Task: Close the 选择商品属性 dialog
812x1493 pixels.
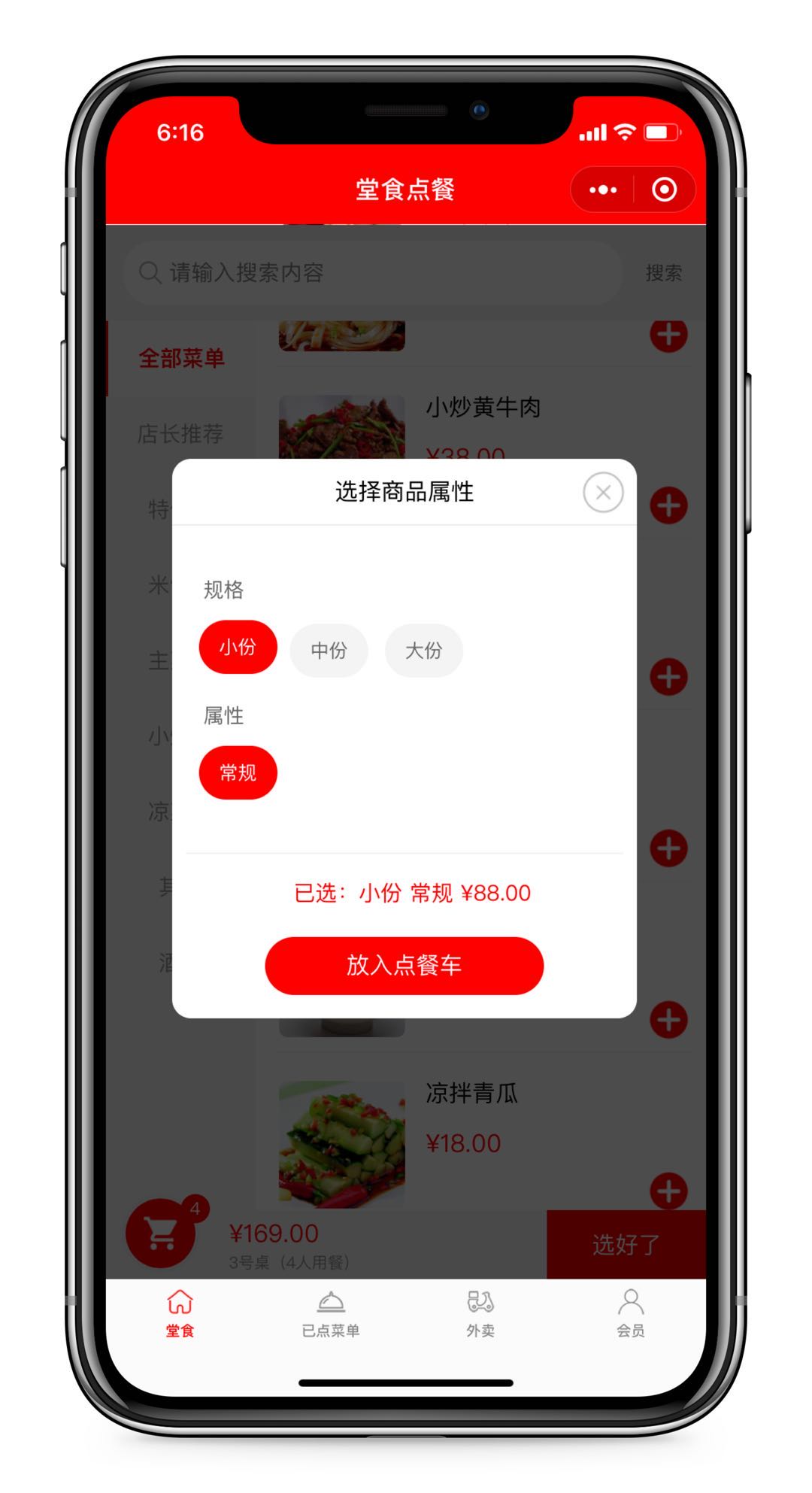Action: point(603,493)
